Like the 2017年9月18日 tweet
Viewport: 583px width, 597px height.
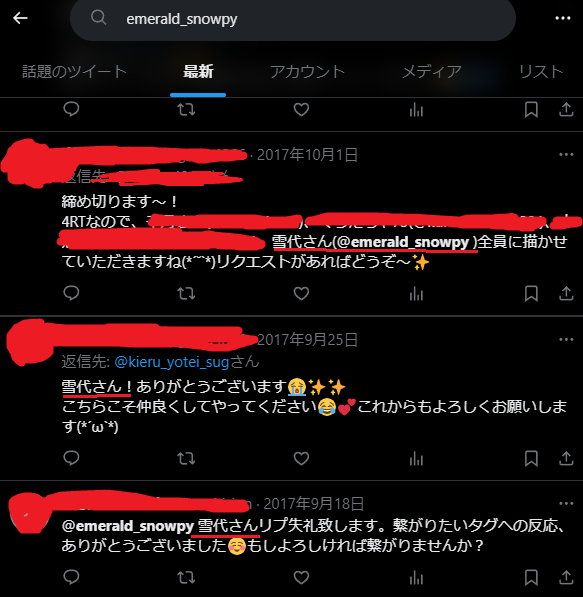click(301, 577)
